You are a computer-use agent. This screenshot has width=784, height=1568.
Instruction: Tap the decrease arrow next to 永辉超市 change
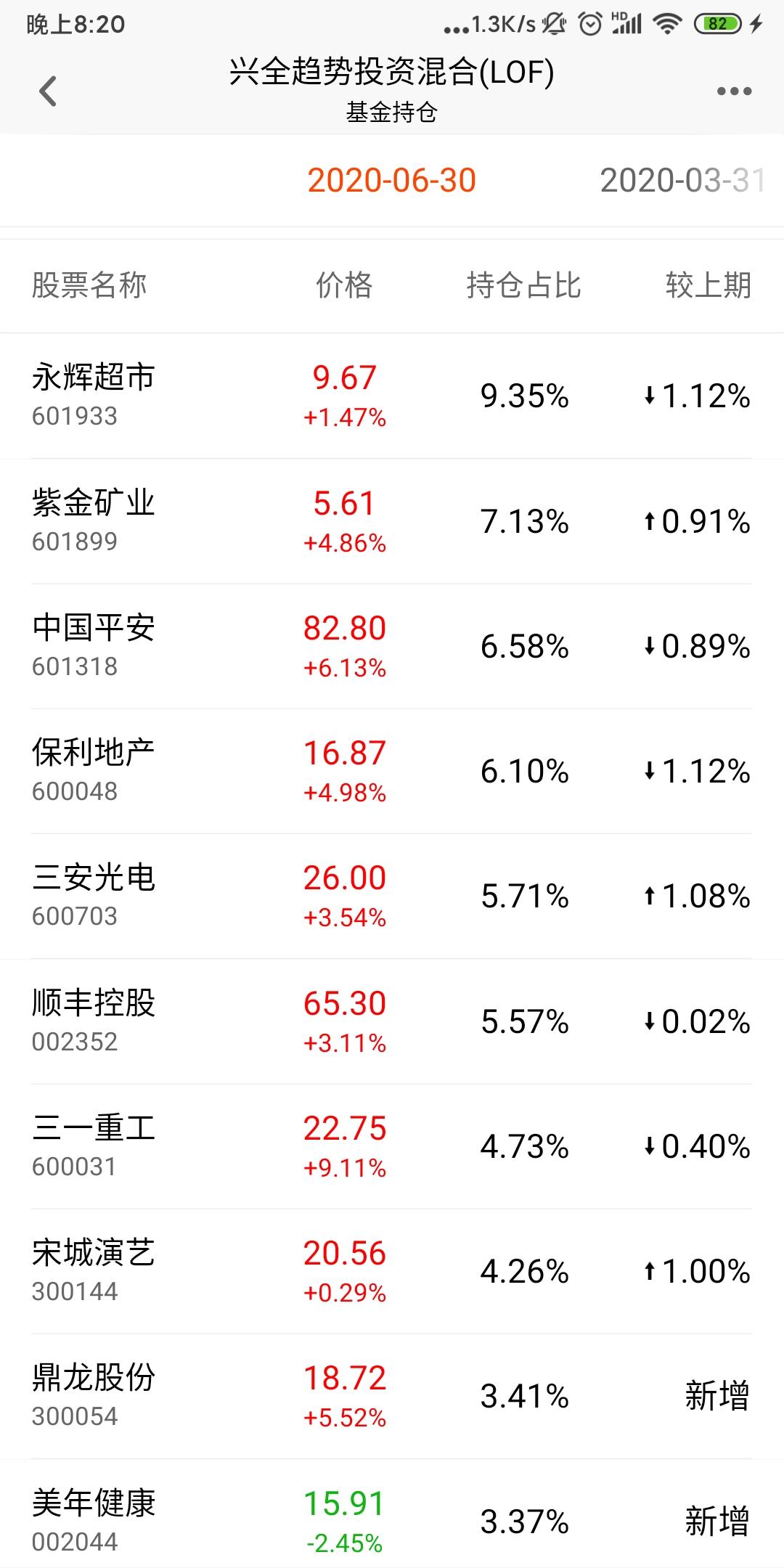point(648,396)
